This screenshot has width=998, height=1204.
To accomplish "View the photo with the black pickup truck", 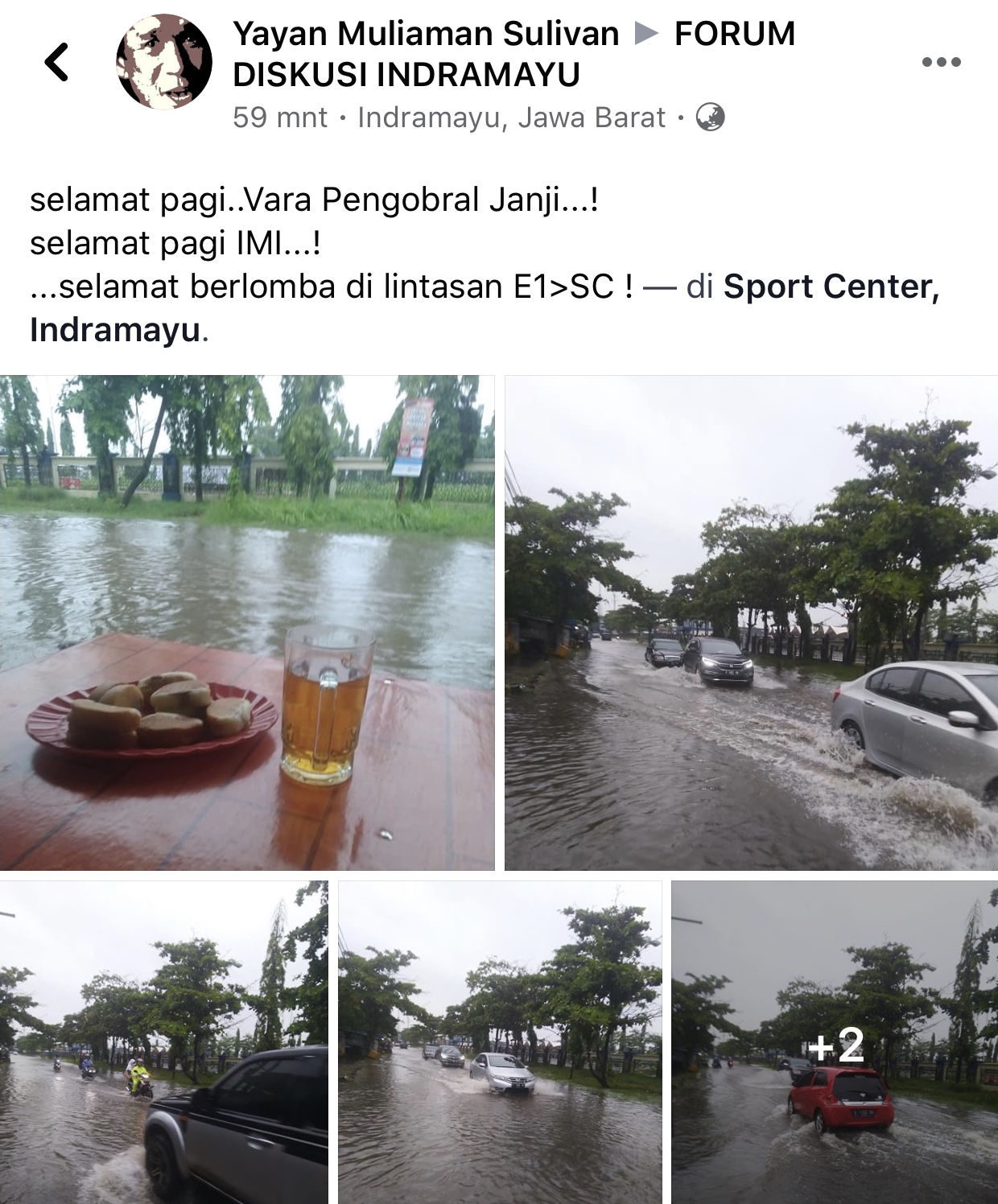I will [164, 1042].
